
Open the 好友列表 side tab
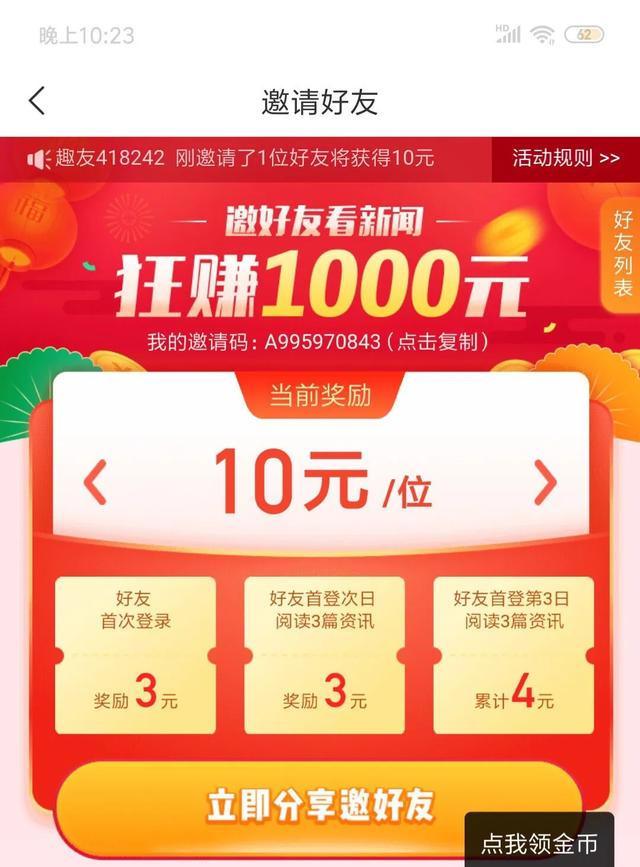pyautogui.click(x=623, y=253)
